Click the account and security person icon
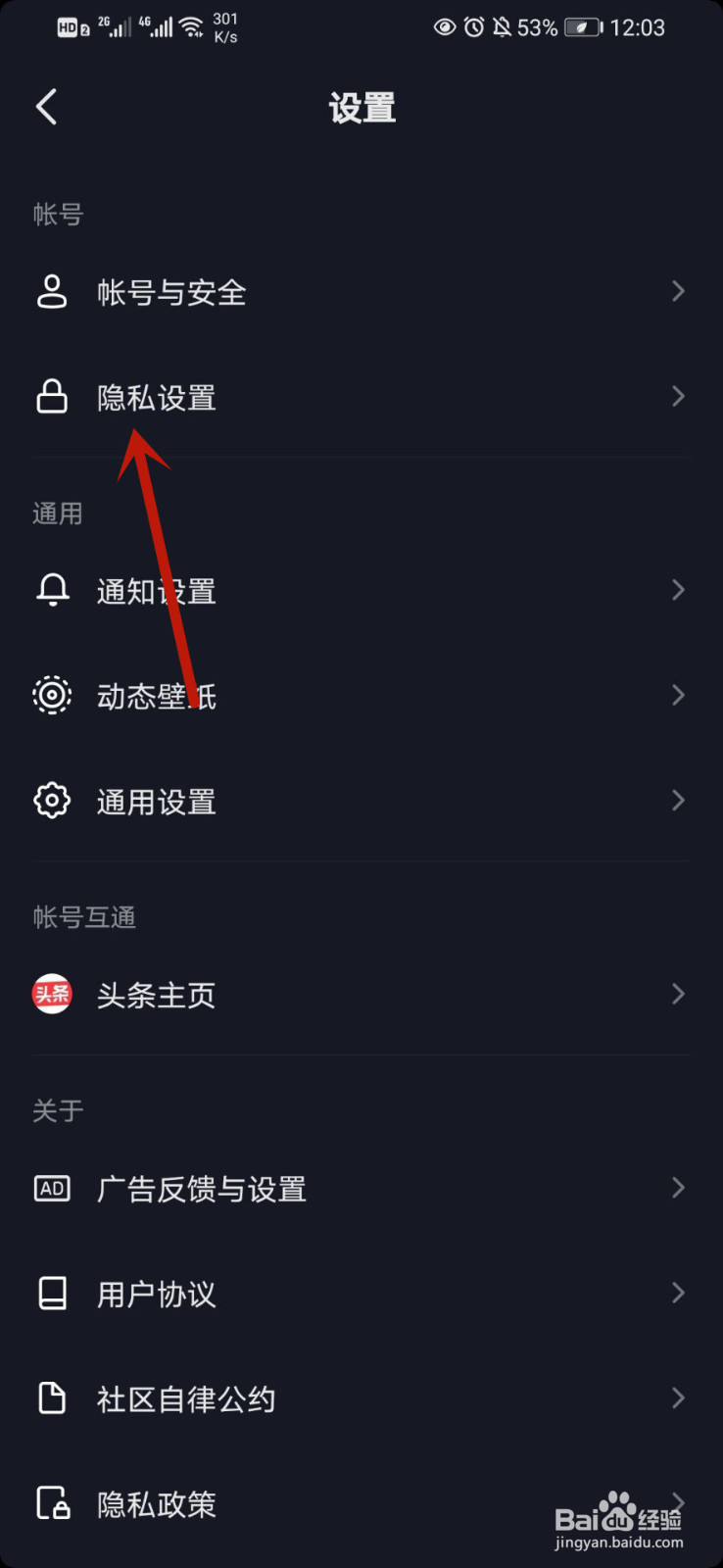The height and width of the screenshot is (1568, 723). pyautogui.click(x=52, y=291)
